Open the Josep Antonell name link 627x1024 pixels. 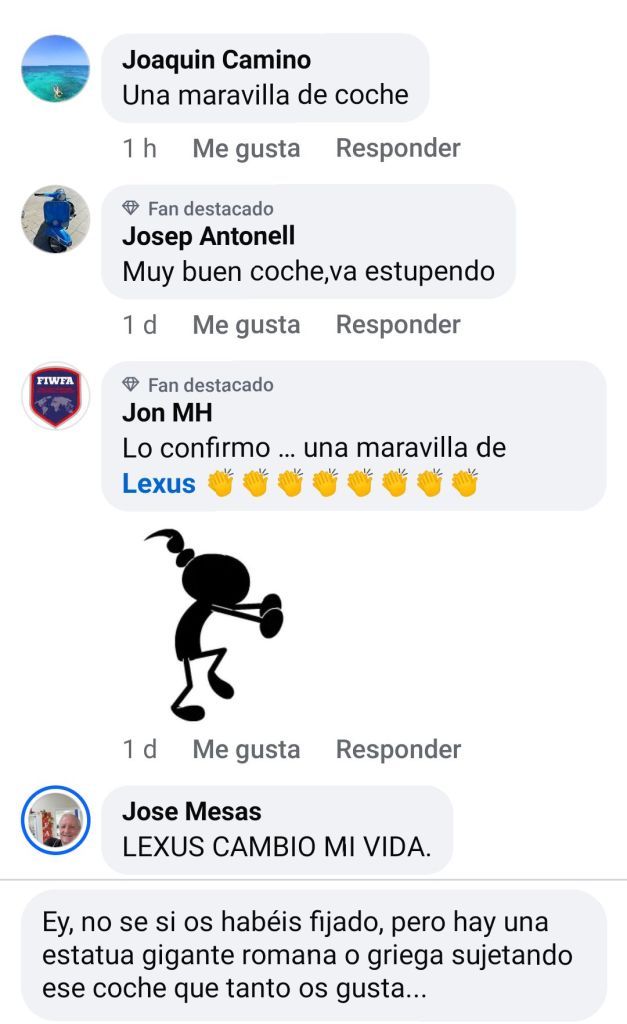tap(208, 237)
